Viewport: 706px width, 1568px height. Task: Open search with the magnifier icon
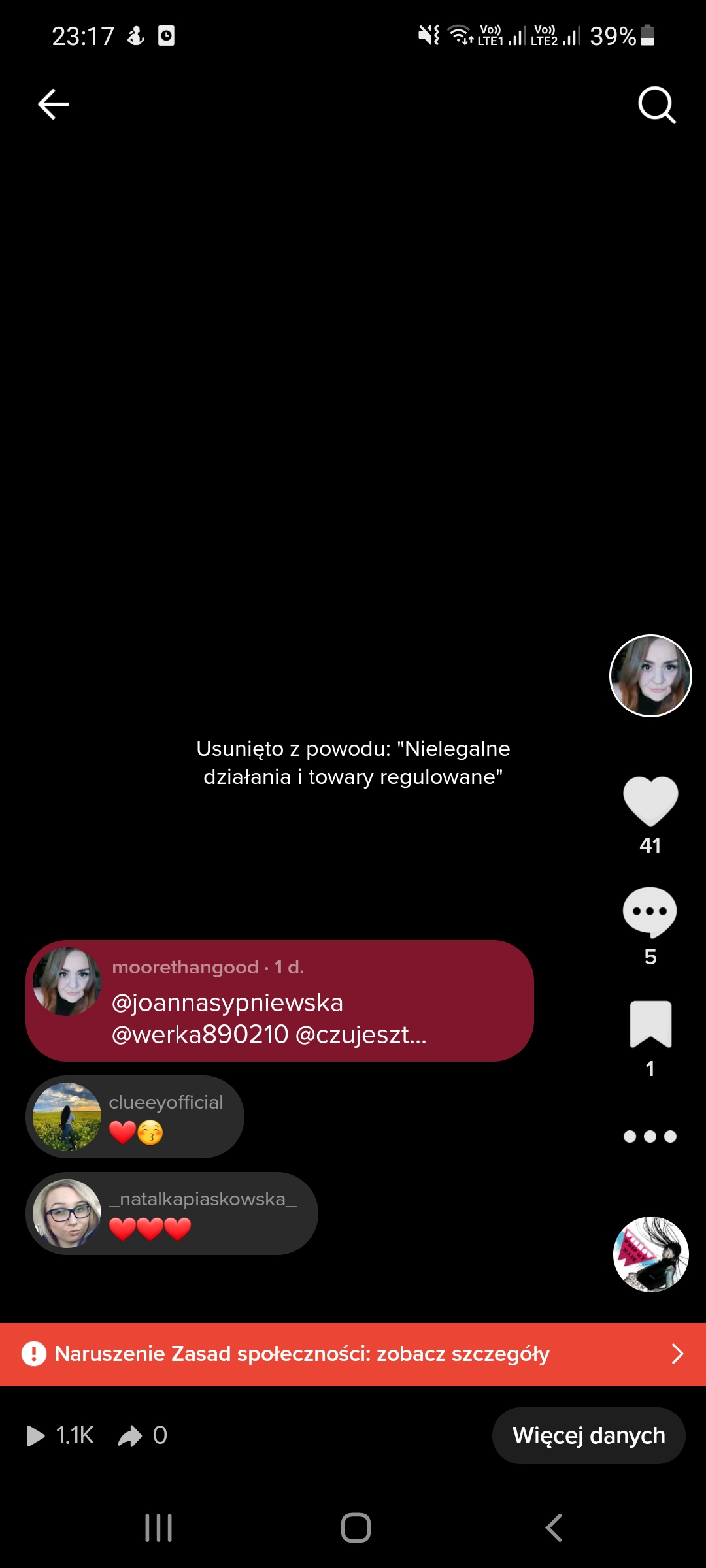click(x=656, y=105)
